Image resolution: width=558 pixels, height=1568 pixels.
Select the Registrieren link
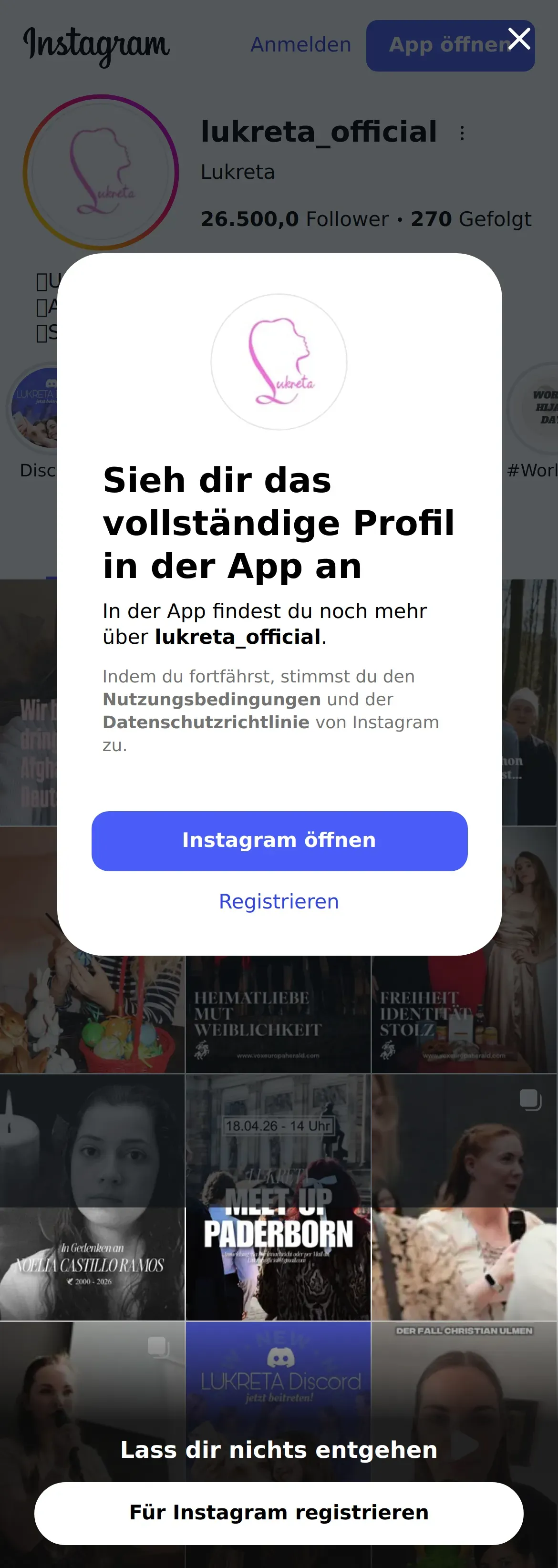[279, 901]
